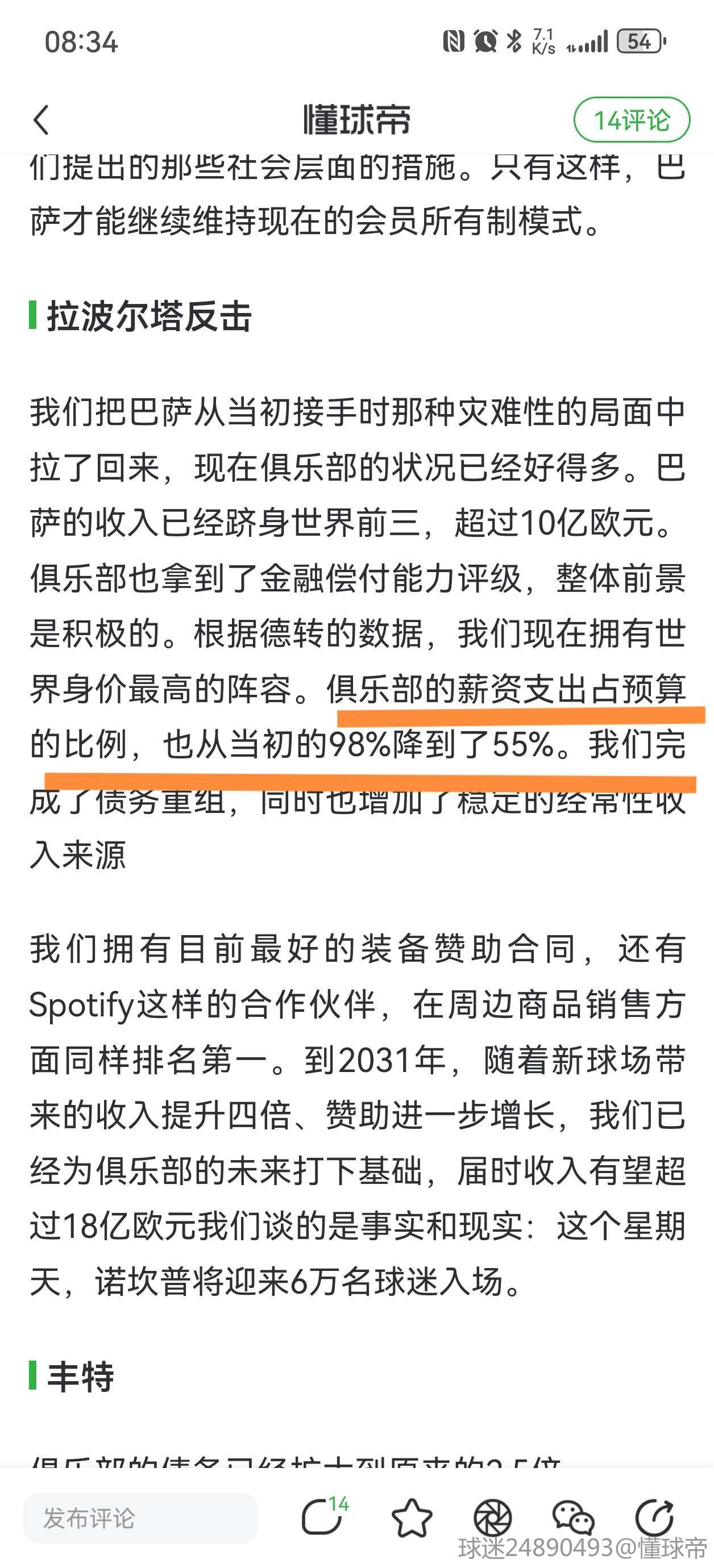This screenshot has height=1568, width=714.
Task: Share article via the WeChat icon
Action: pos(572,1518)
